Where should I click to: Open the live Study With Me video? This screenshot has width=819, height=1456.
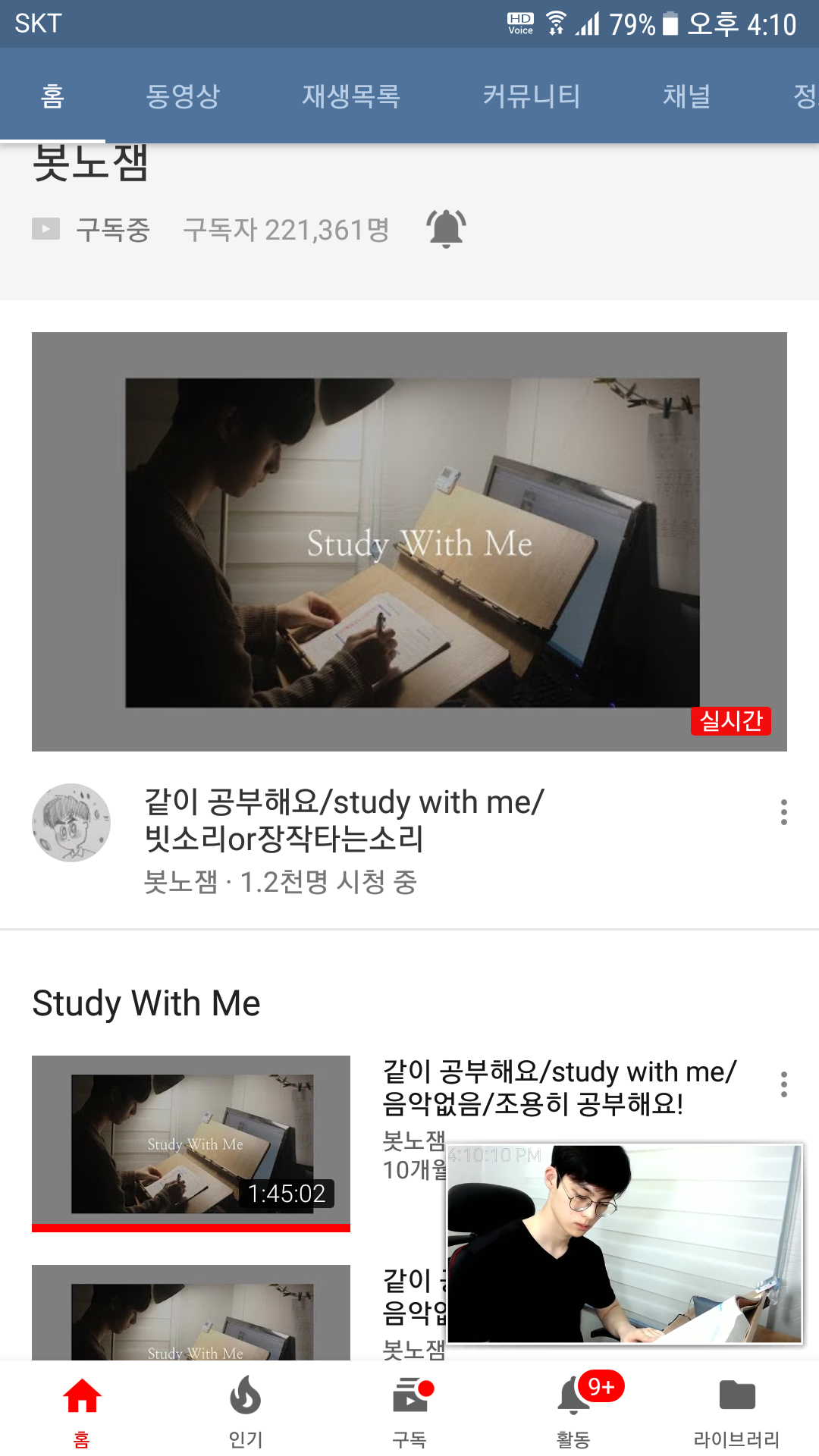(409, 541)
